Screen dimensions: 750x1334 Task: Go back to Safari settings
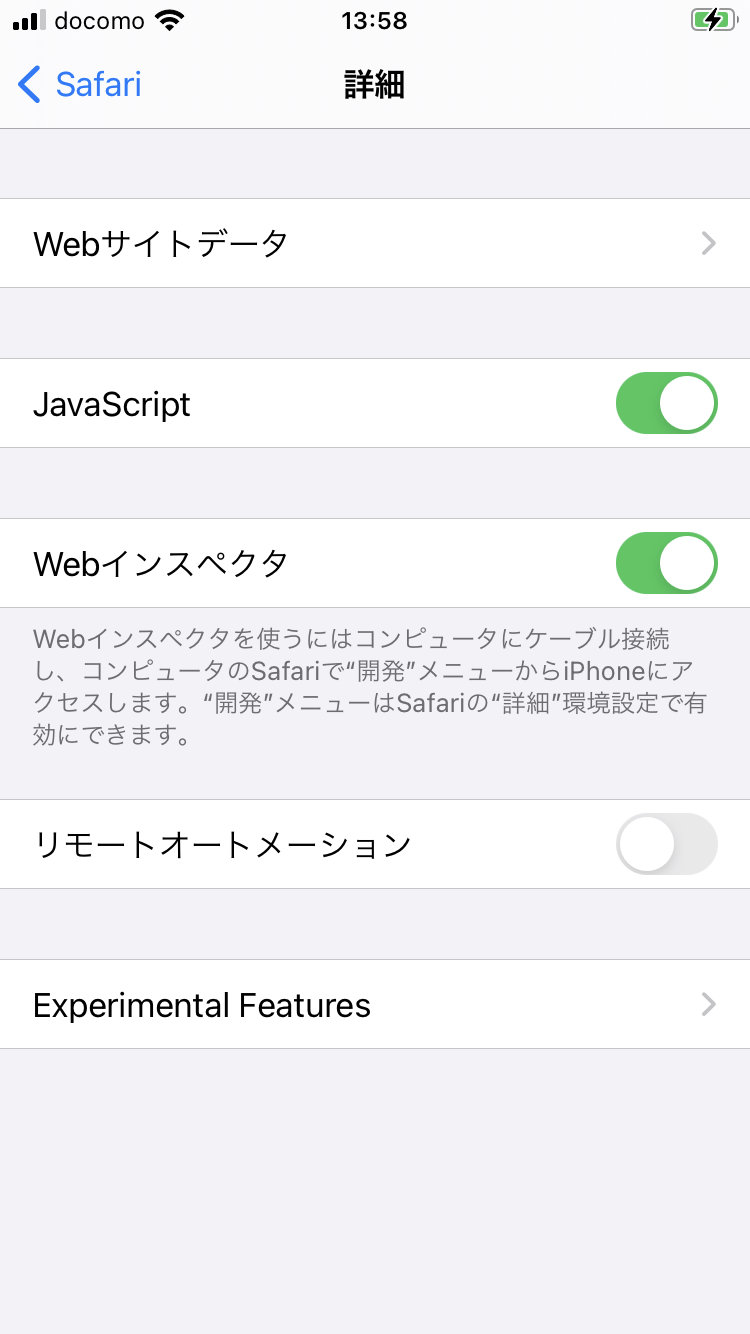(80, 85)
